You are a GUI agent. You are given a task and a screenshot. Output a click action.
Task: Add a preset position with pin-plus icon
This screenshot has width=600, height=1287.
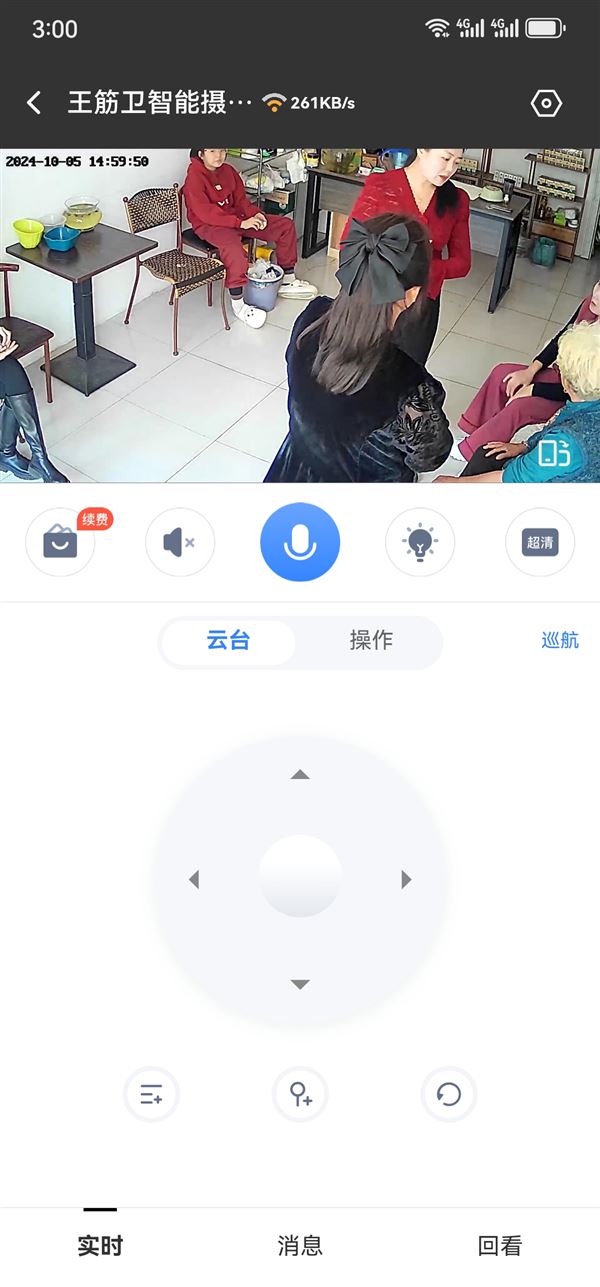300,1094
